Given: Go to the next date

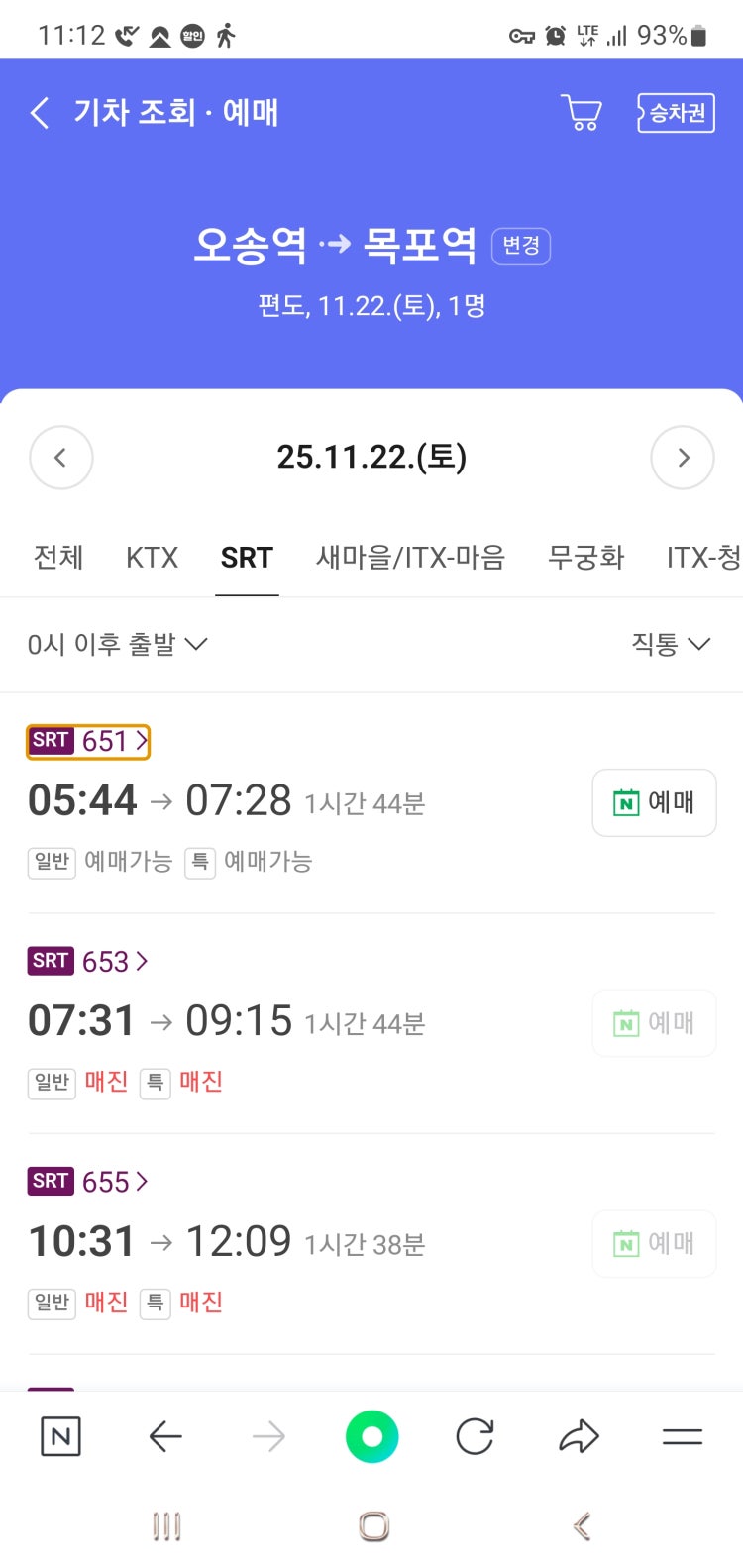Looking at the screenshot, I should click(683, 458).
